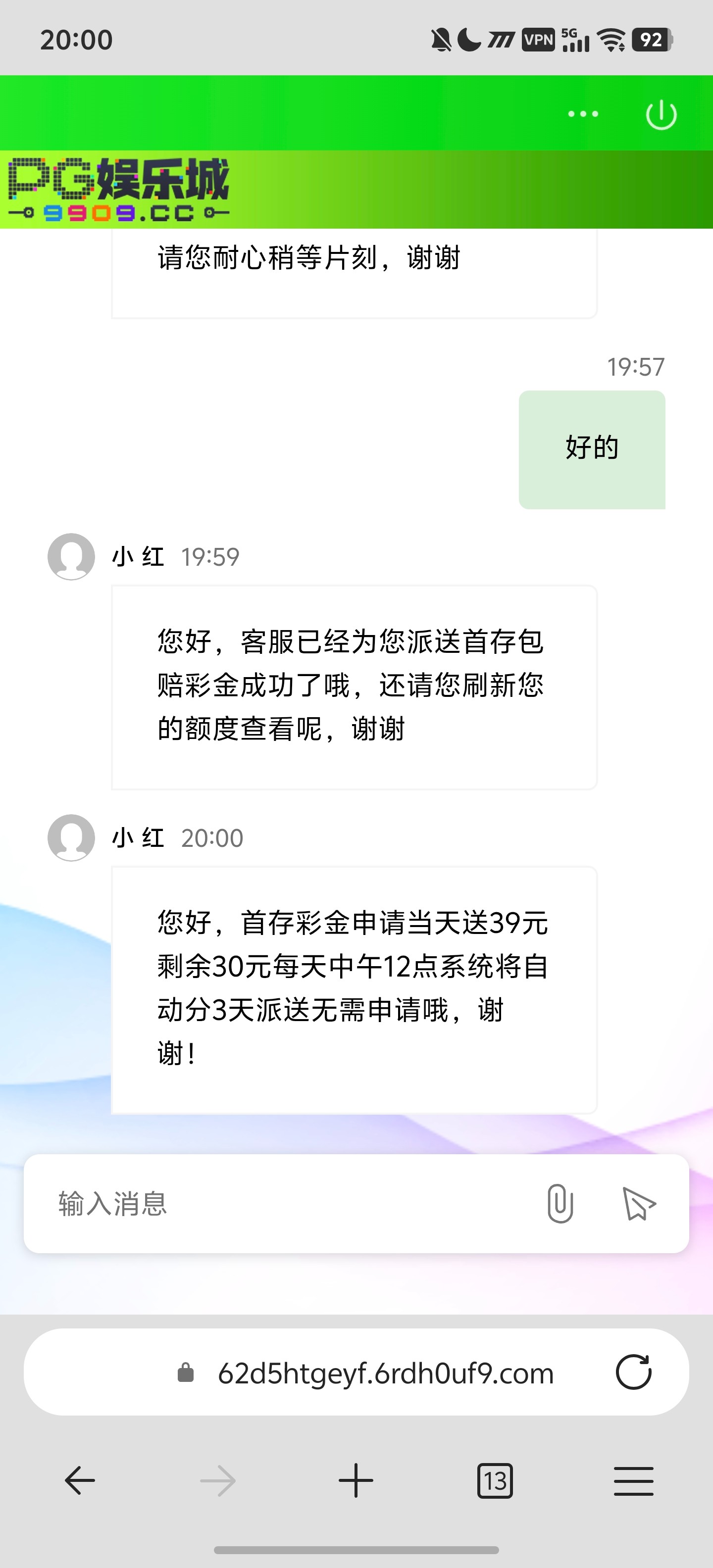Tap 小红's avatar on the 20:00 message

pyautogui.click(x=71, y=837)
